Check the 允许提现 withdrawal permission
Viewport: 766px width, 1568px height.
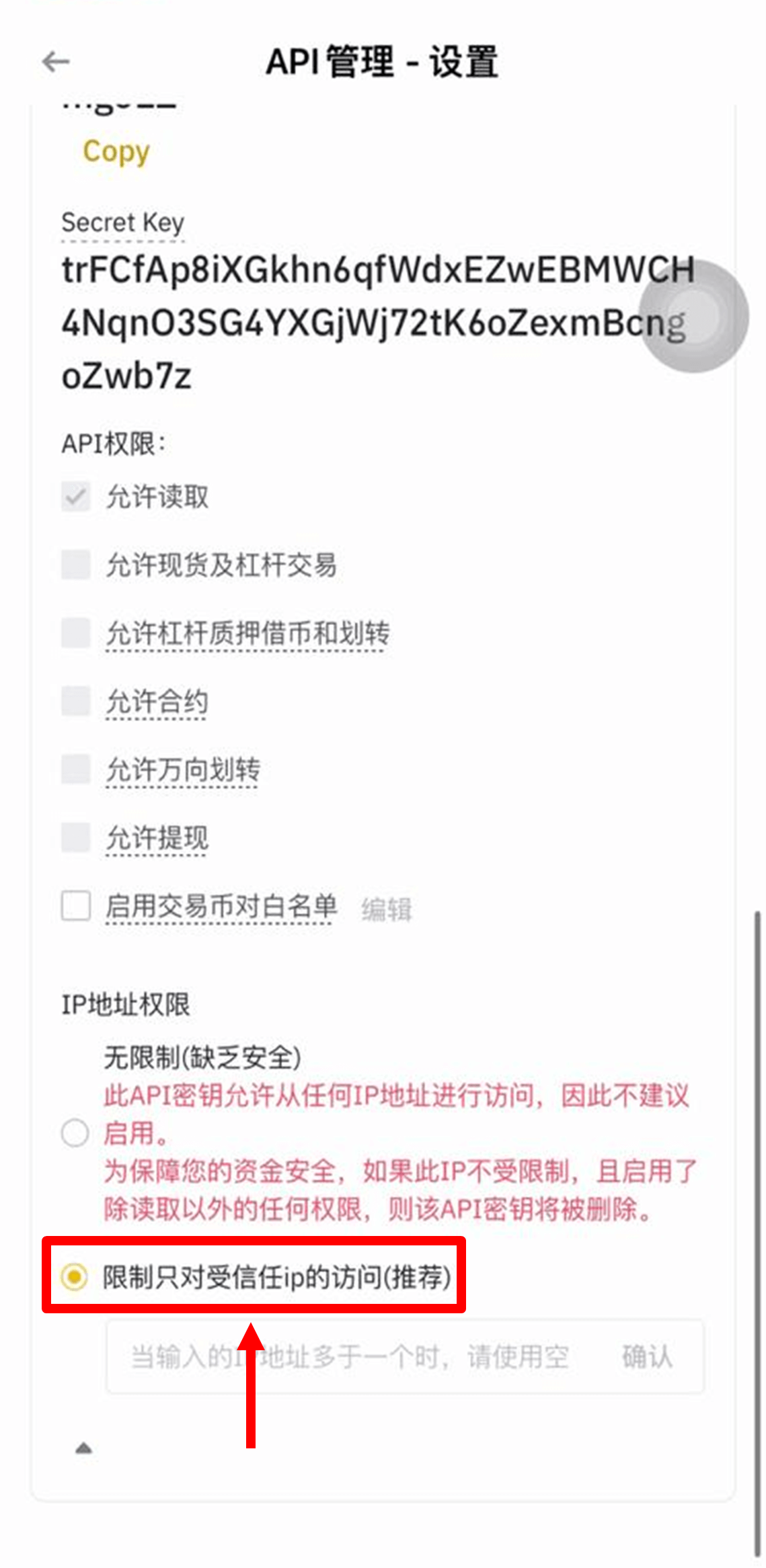point(75,837)
